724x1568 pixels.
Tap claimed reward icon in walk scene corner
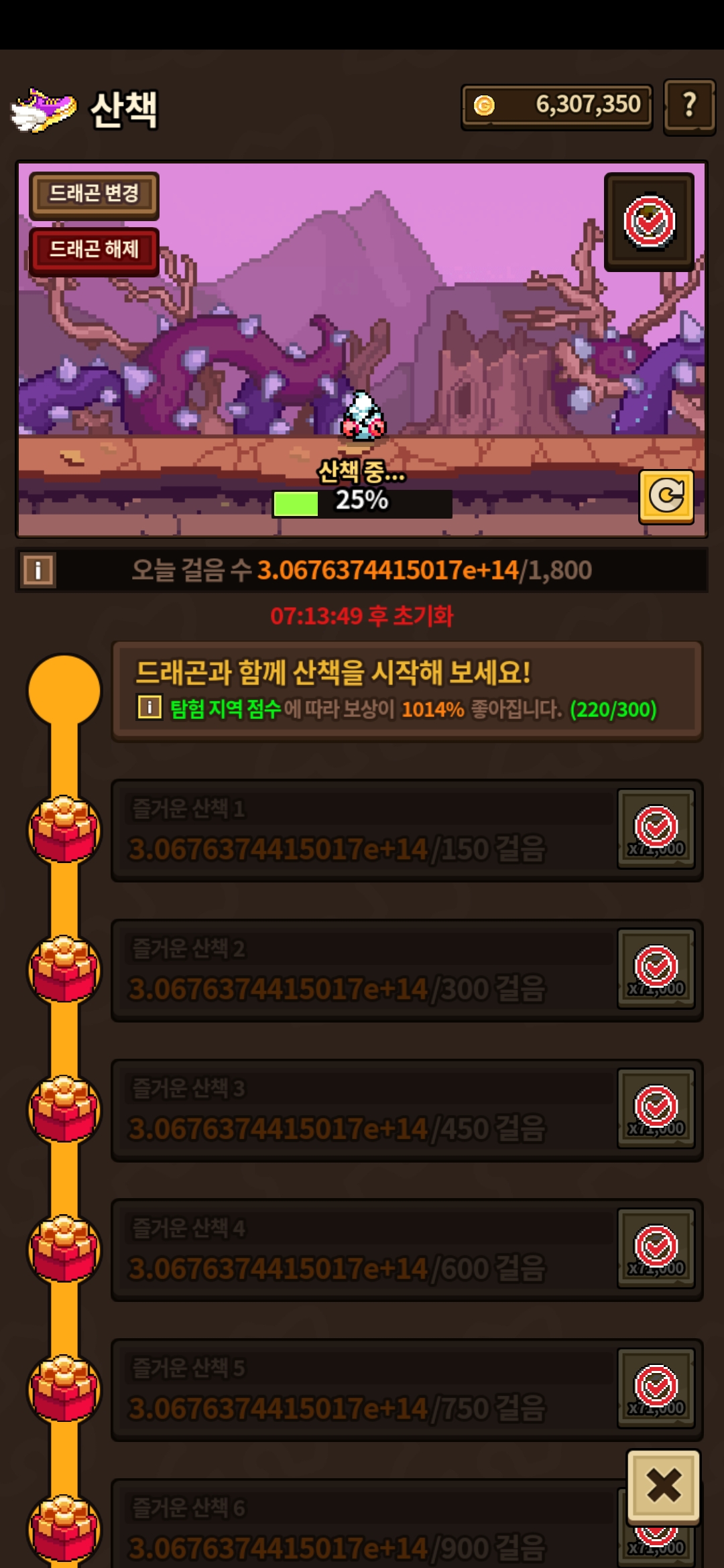pyautogui.click(x=649, y=222)
